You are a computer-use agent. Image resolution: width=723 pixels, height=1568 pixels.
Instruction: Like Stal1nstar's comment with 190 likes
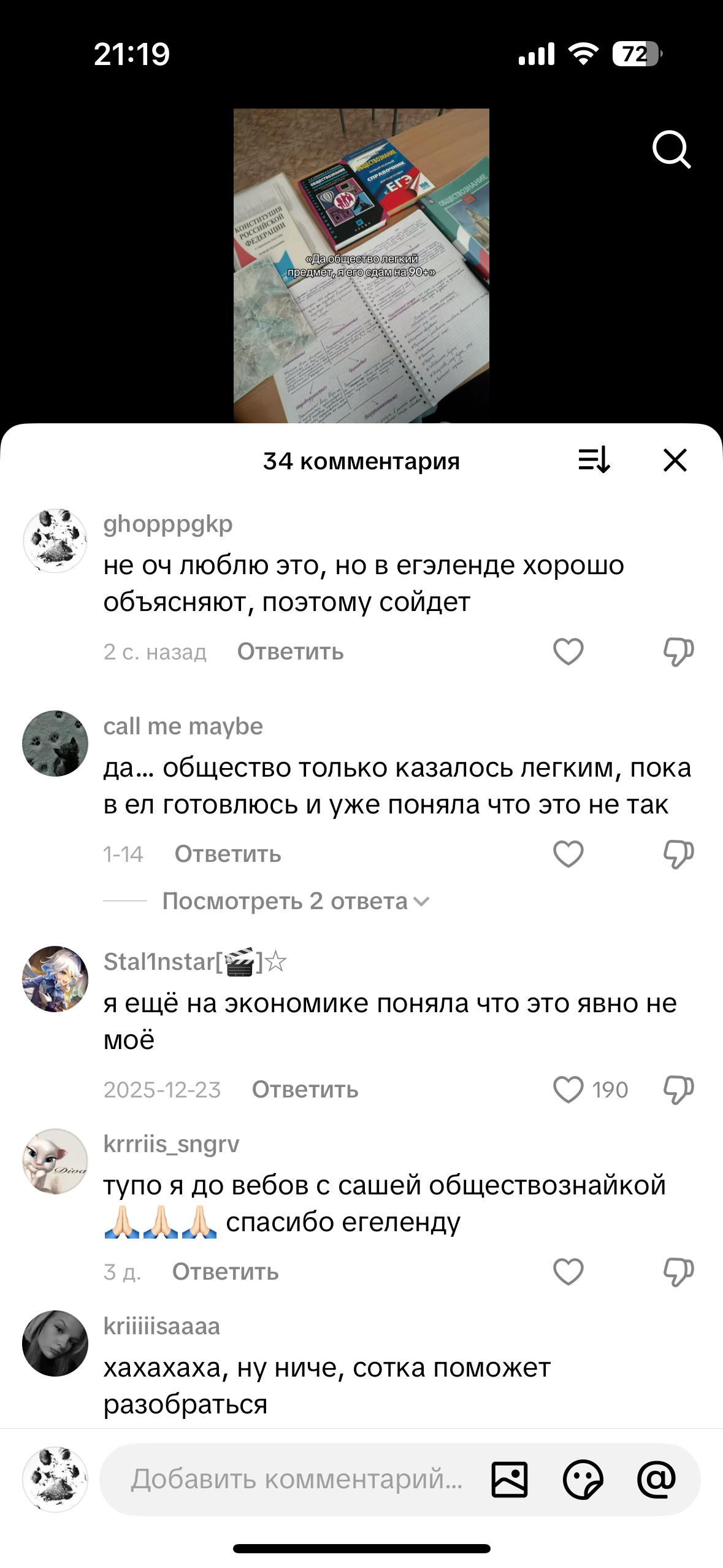568,1090
